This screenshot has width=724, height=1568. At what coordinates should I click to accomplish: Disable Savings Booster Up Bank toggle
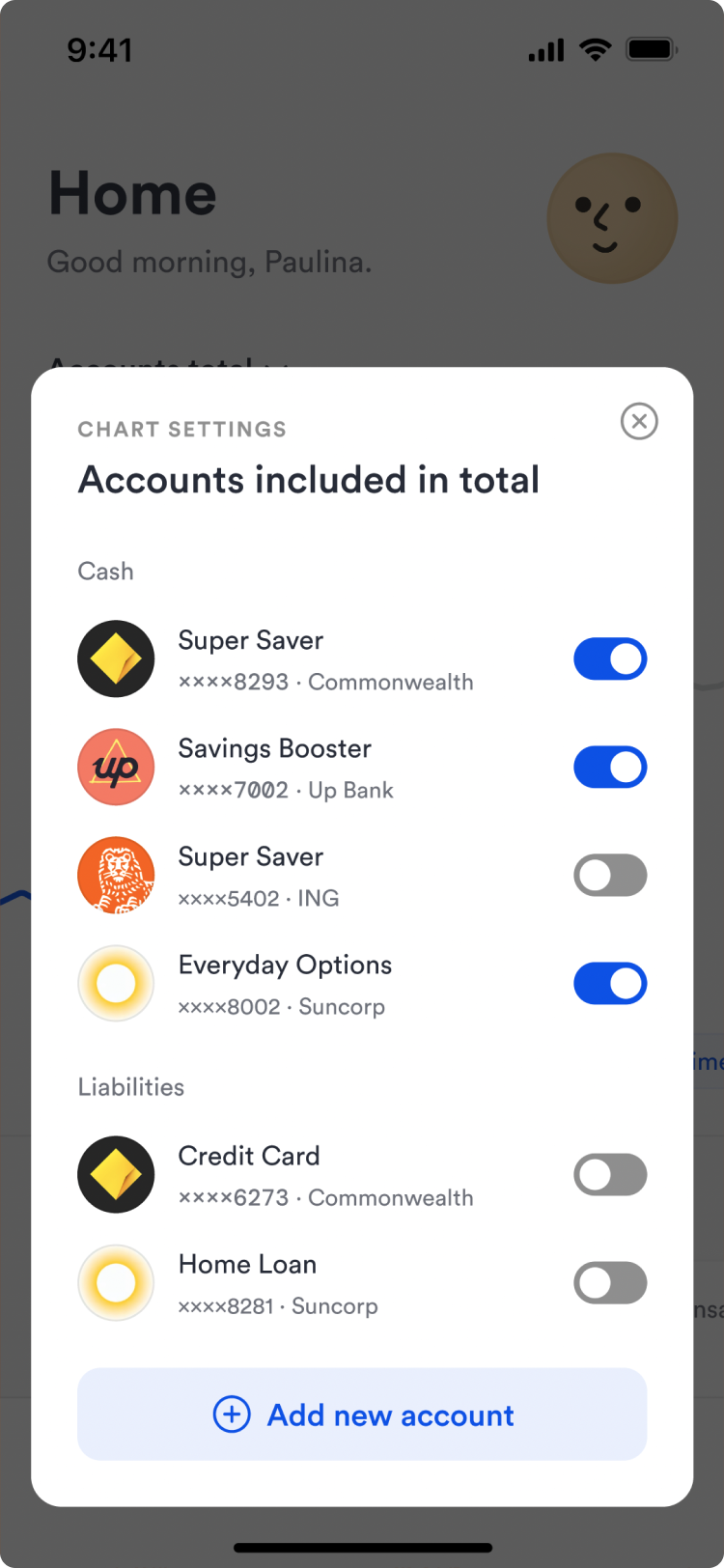[x=610, y=768]
